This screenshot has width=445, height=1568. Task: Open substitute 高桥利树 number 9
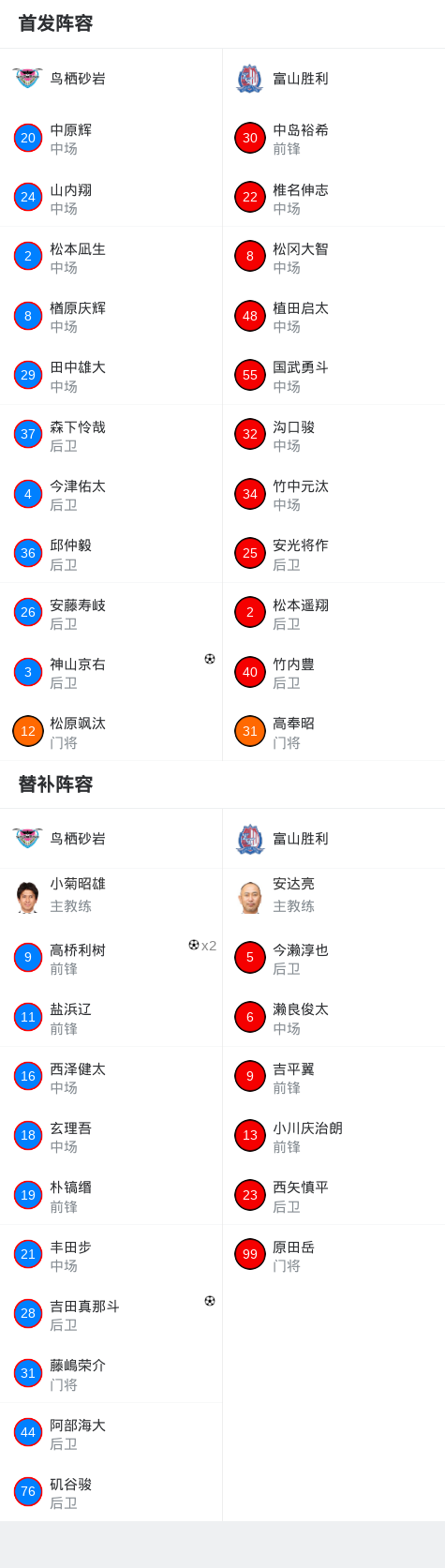(111, 958)
